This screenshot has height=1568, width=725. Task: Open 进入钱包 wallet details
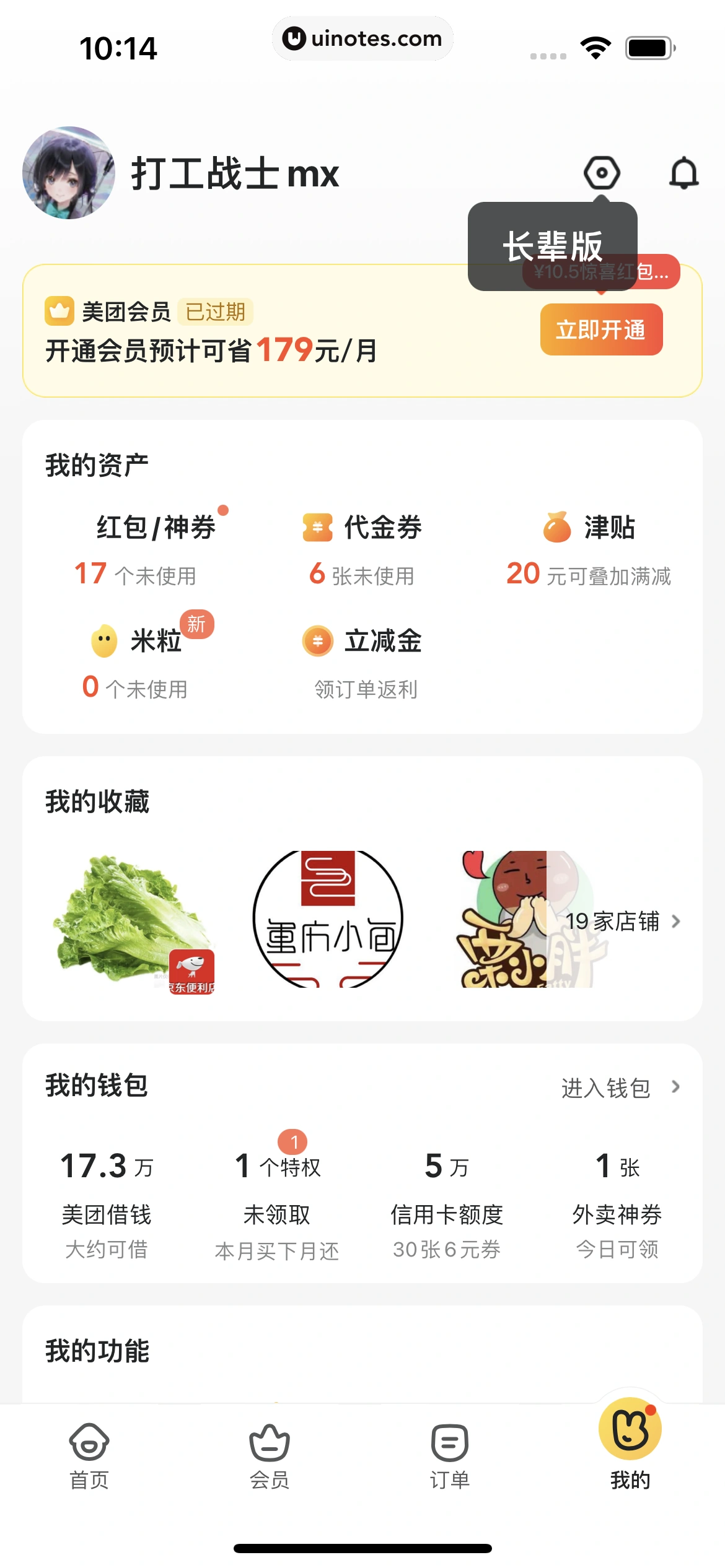pyautogui.click(x=620, y=1088)
